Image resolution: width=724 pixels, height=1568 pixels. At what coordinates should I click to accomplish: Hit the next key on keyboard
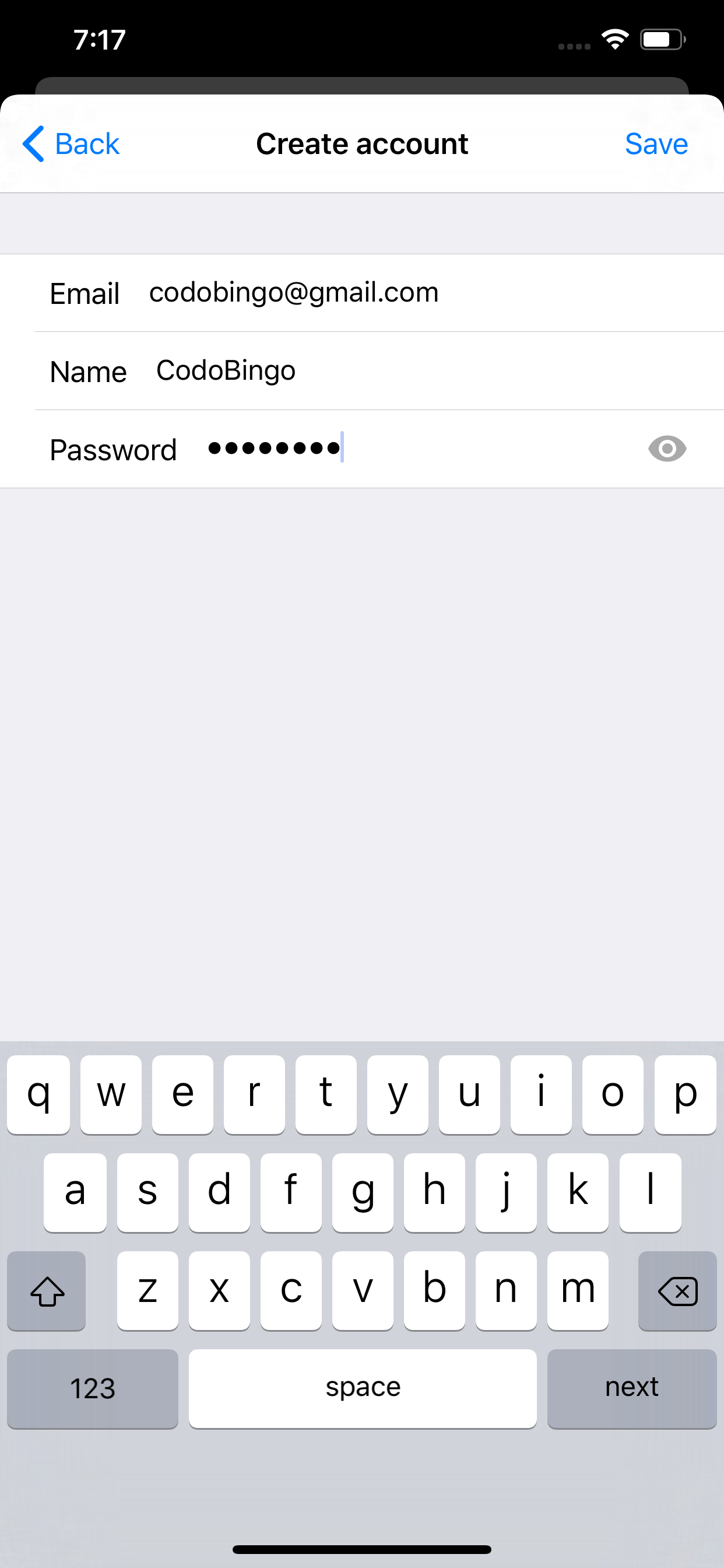(x=631, y=1388)
